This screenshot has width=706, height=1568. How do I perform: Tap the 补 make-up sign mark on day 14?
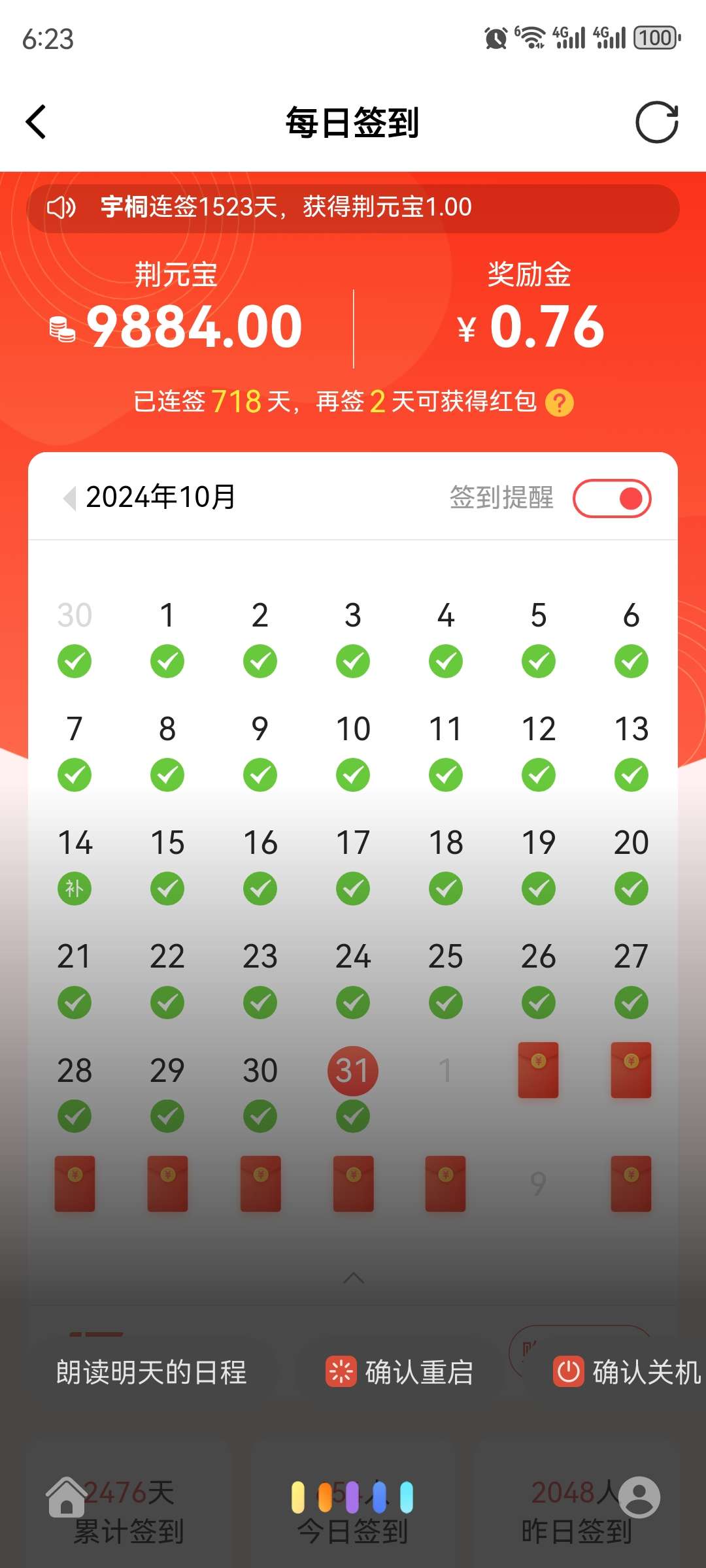pyautogui.click(x=75, y=889)
